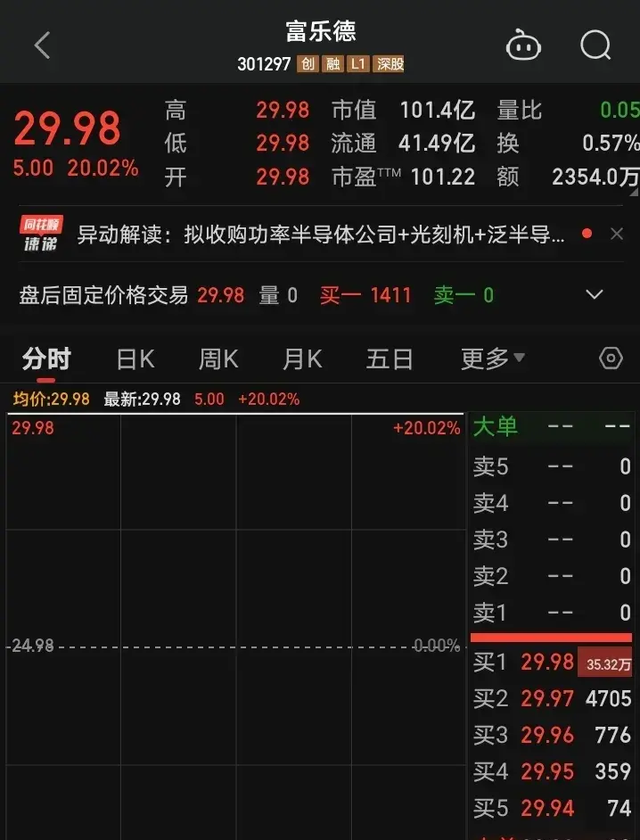This screenshot has width=640, height=840.
Task: Open the search icon
Action: point(595,45)
